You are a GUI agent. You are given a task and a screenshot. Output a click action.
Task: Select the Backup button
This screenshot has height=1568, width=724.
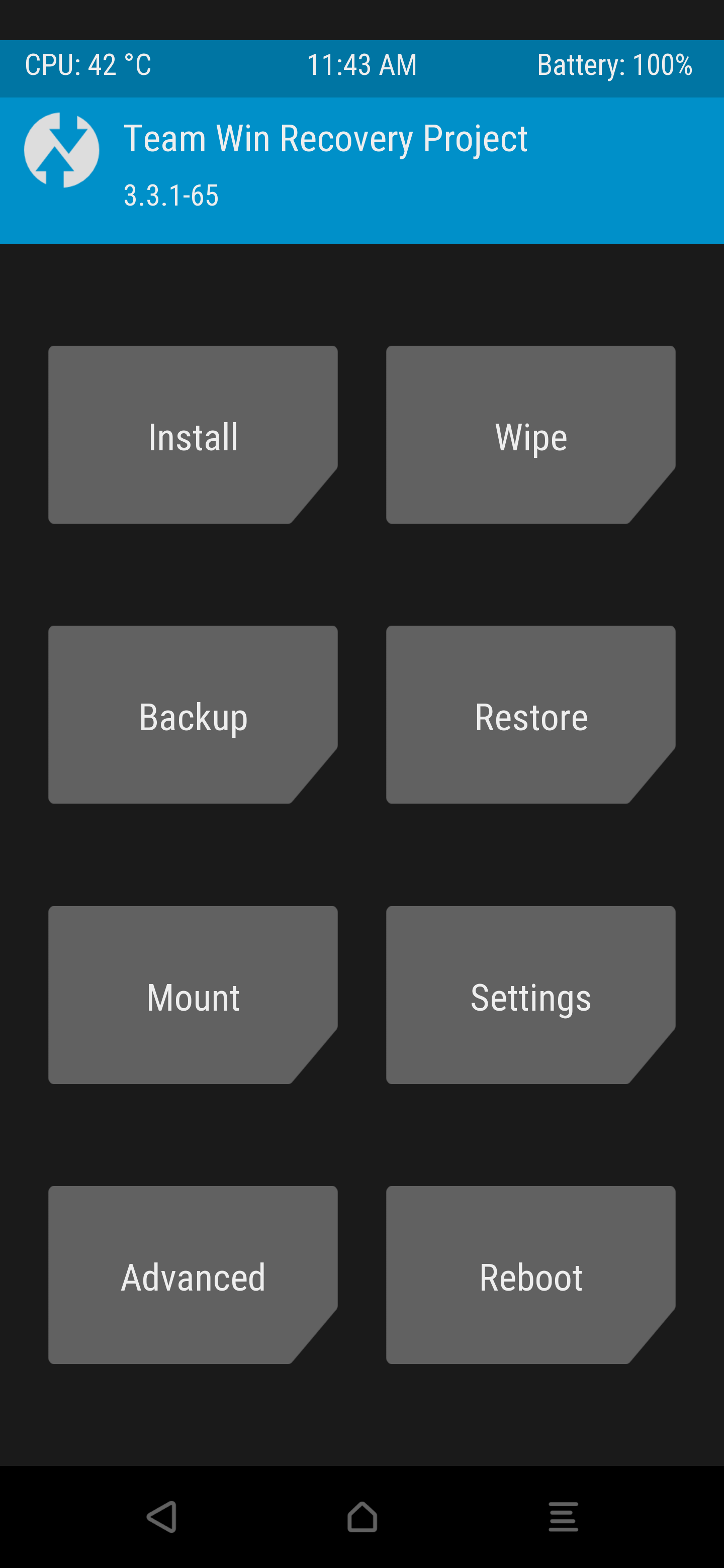[193, 715]
